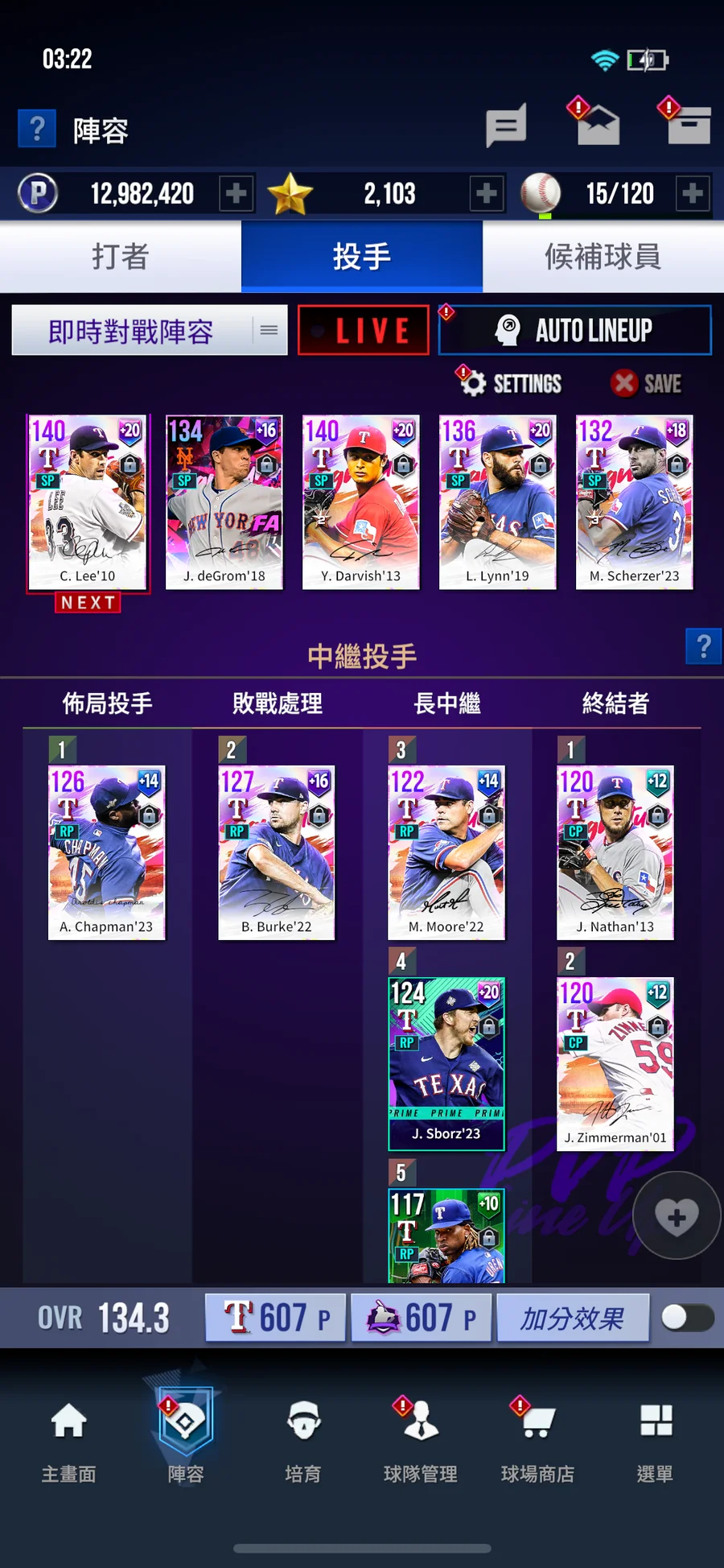Open J. Nathan'13 closer card
This screenshot has width=724, height=1568.
(615, 852)
